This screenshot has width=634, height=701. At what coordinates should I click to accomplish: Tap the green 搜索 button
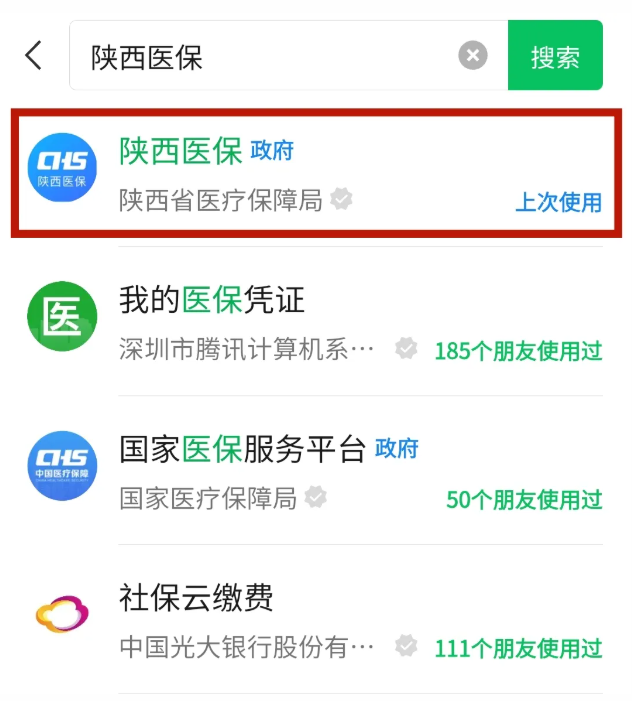coord(555,56)
